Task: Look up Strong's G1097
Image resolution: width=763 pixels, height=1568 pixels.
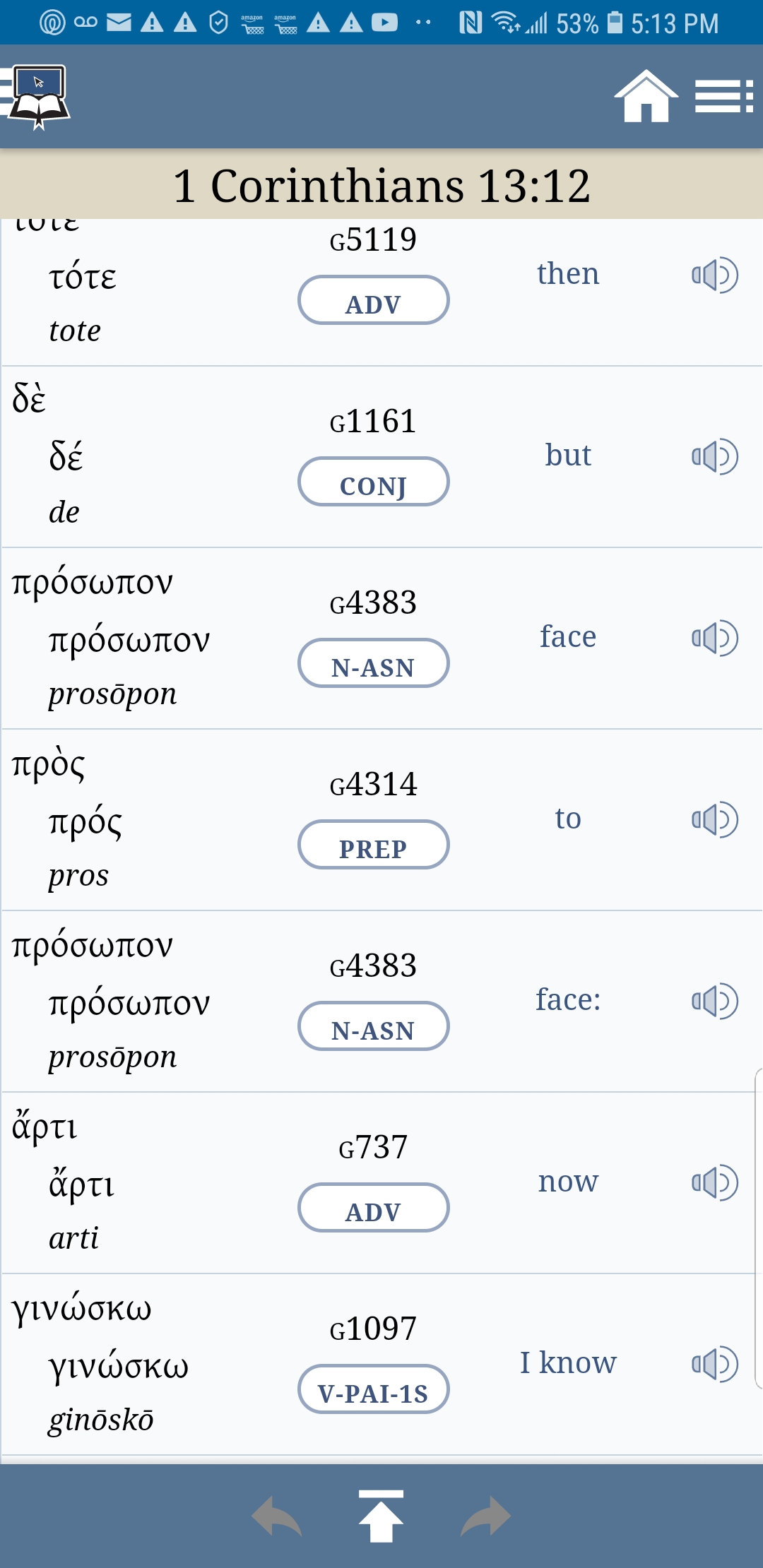Action: pos(373,1329)
